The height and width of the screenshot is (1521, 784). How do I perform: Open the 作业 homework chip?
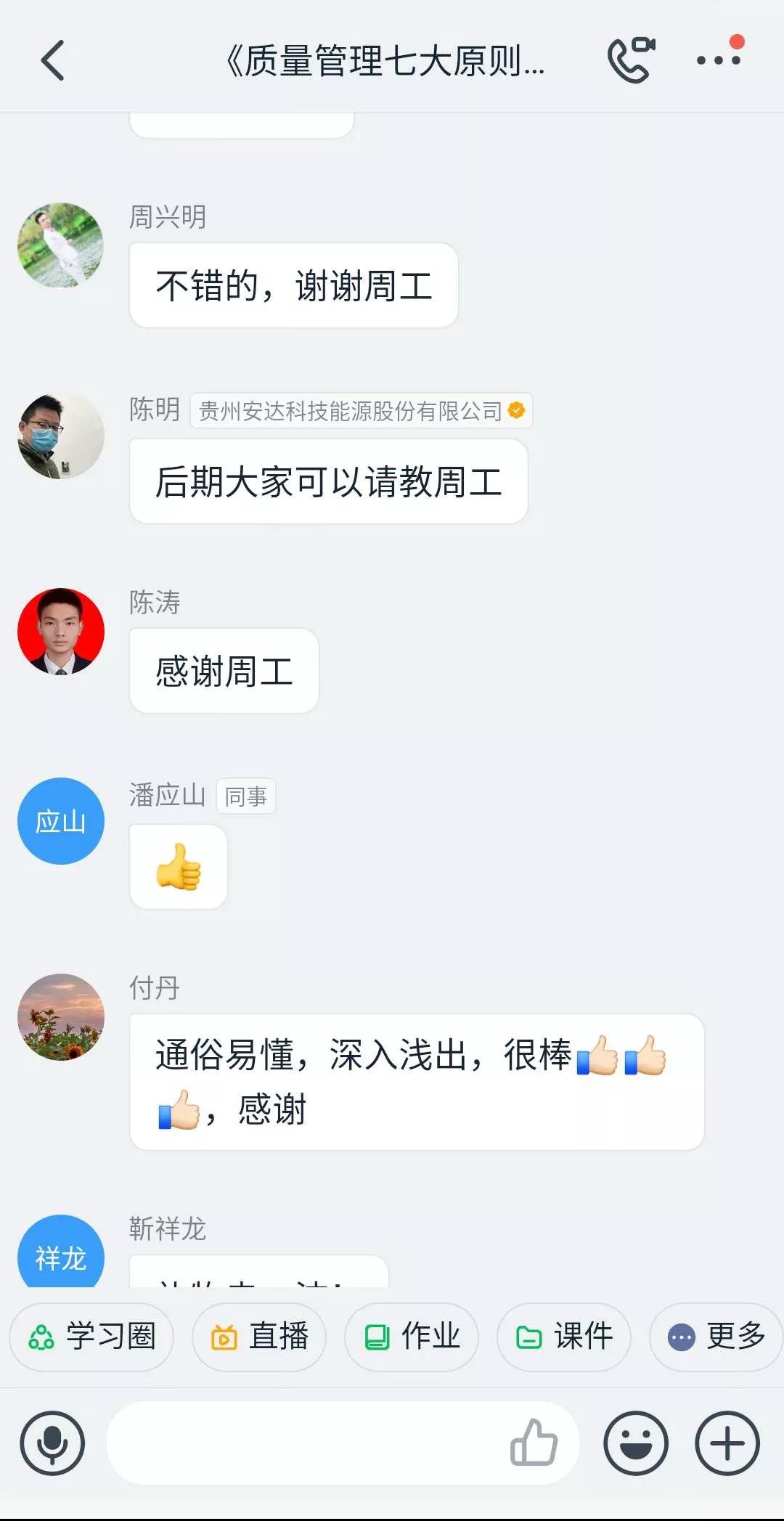click(412, 1337)
